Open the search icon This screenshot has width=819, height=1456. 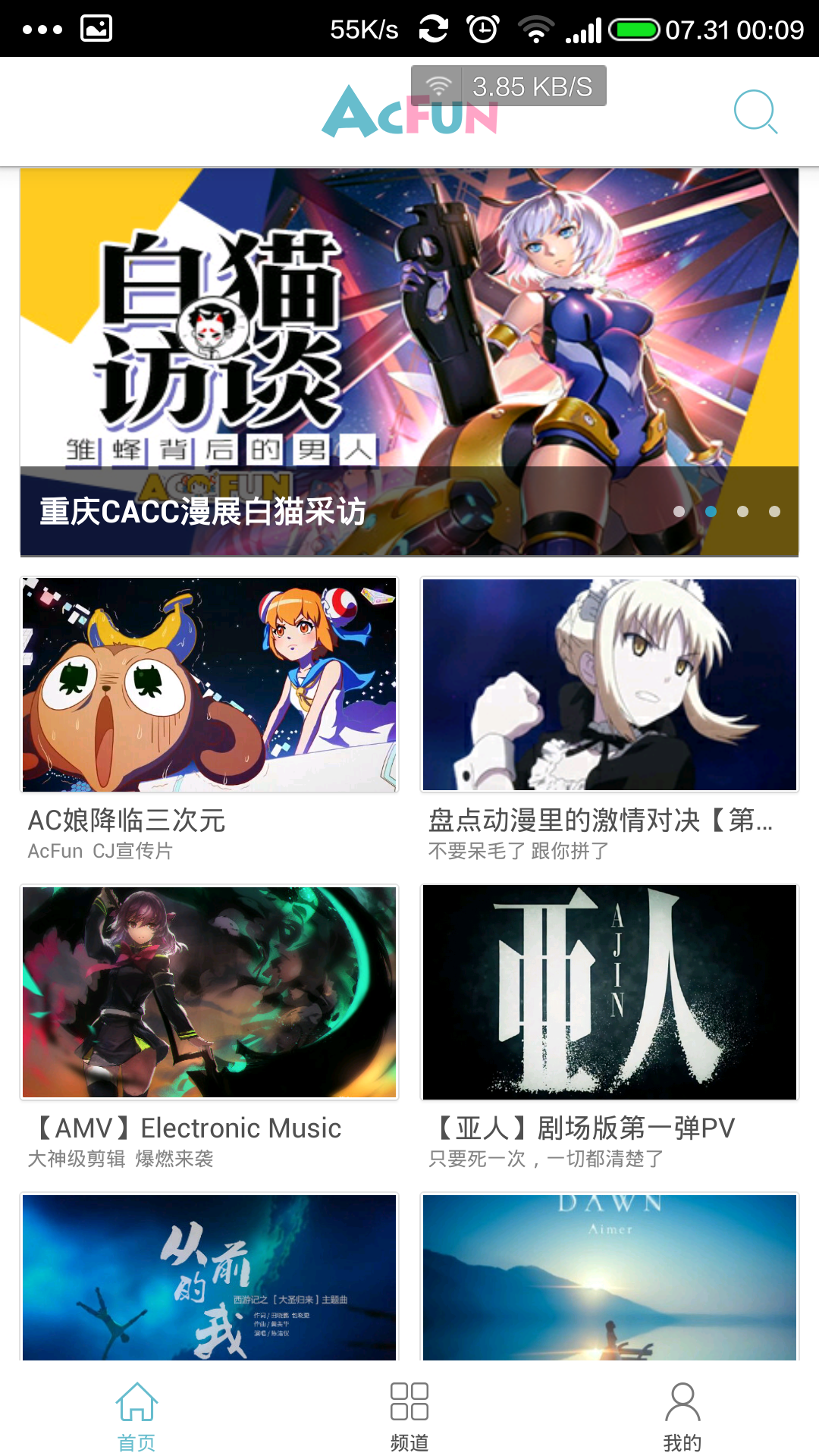click(x=755, y=112)
